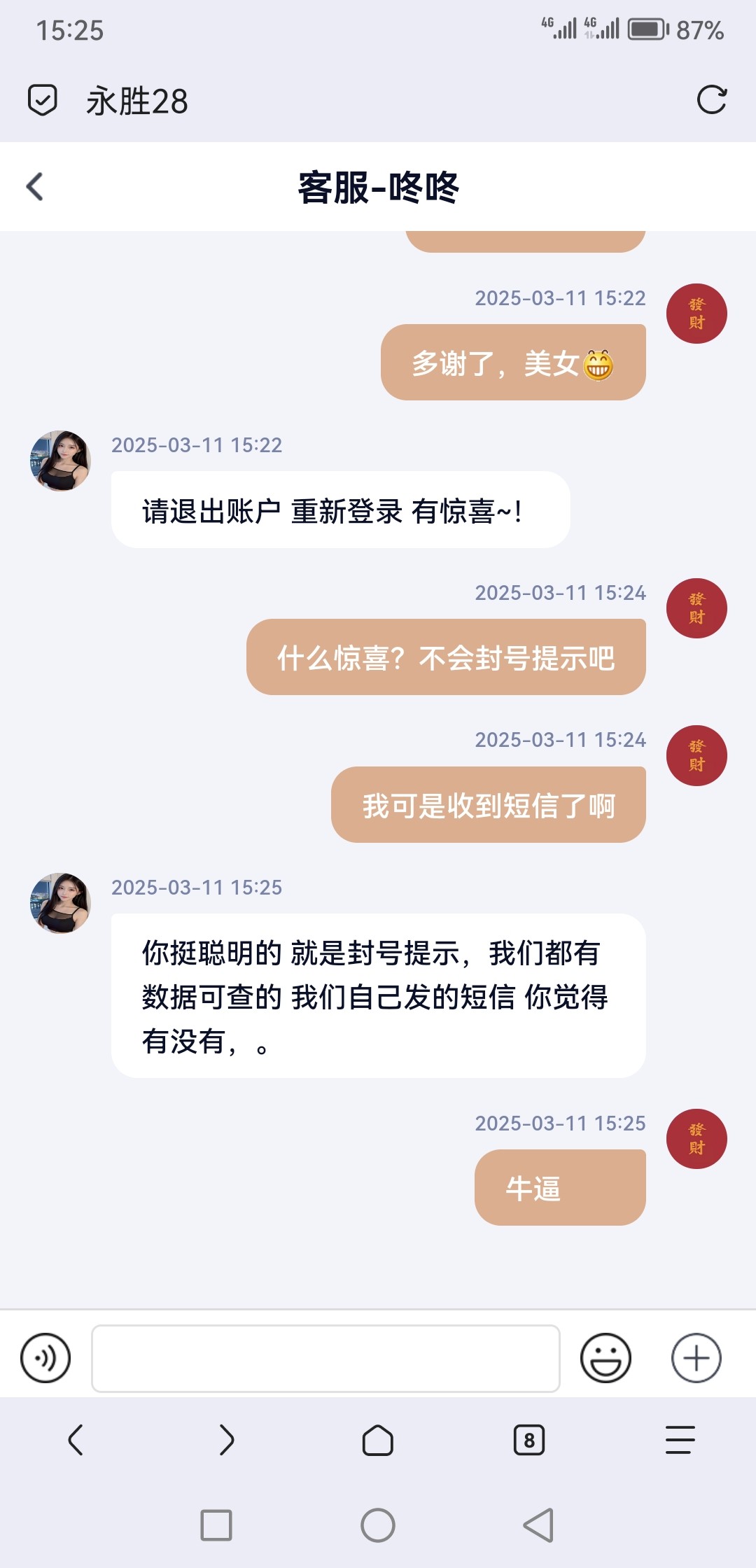
Task: Open the browser menu
Action: 680,1440
